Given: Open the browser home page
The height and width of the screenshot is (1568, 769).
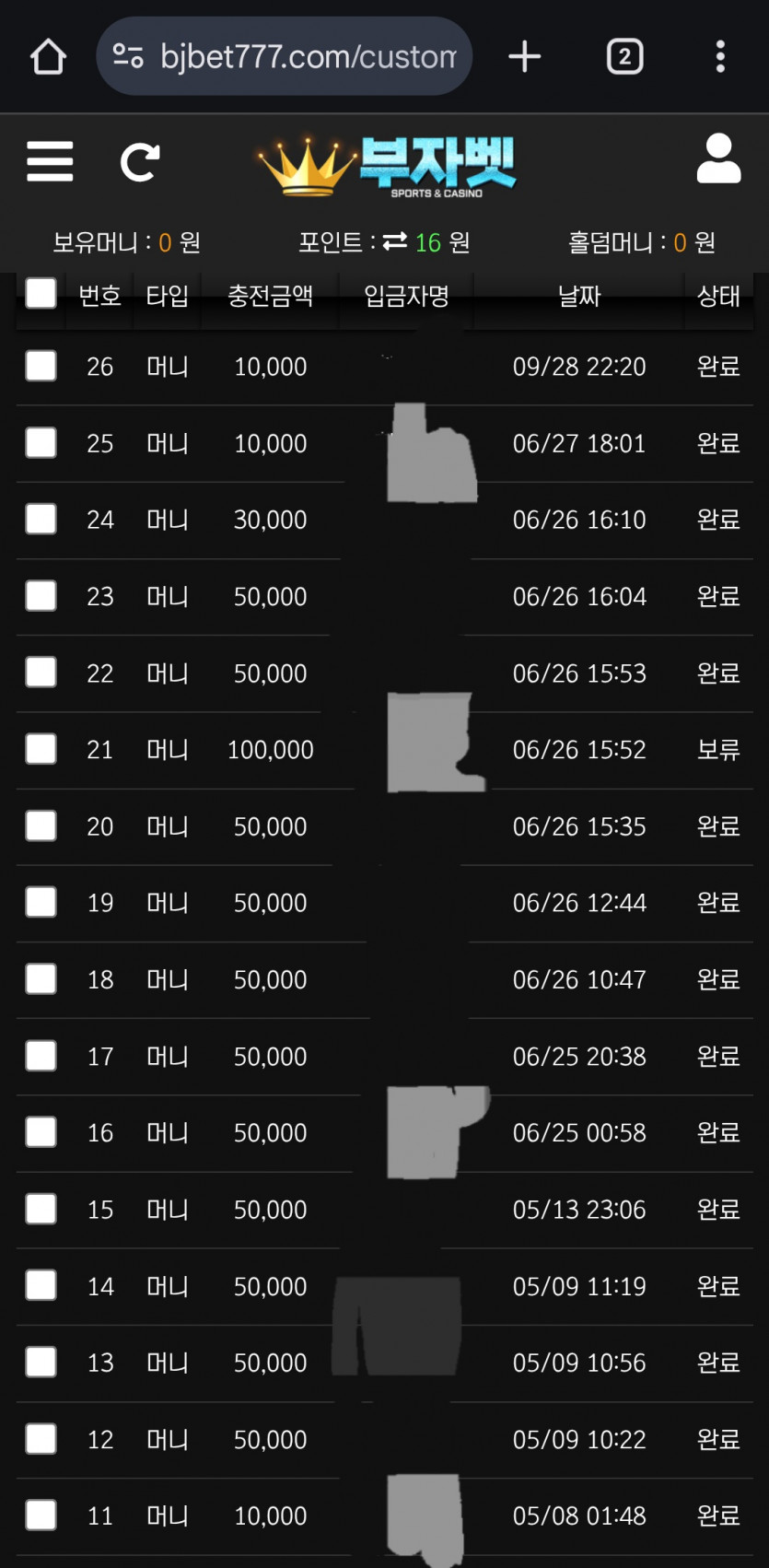Looking at the screenshot, I should coord(48,56).
